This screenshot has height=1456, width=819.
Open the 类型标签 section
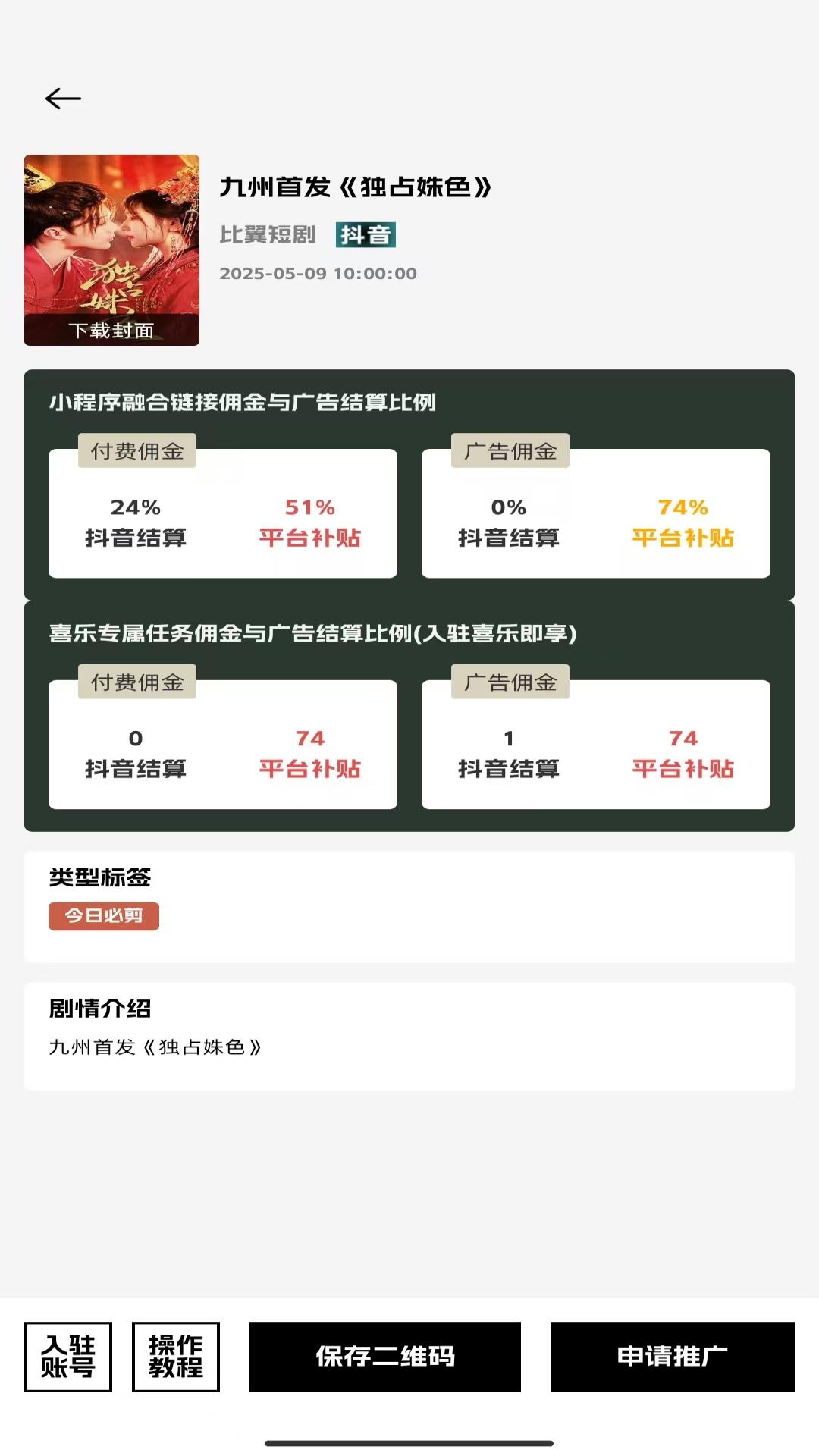pos(98,880)
